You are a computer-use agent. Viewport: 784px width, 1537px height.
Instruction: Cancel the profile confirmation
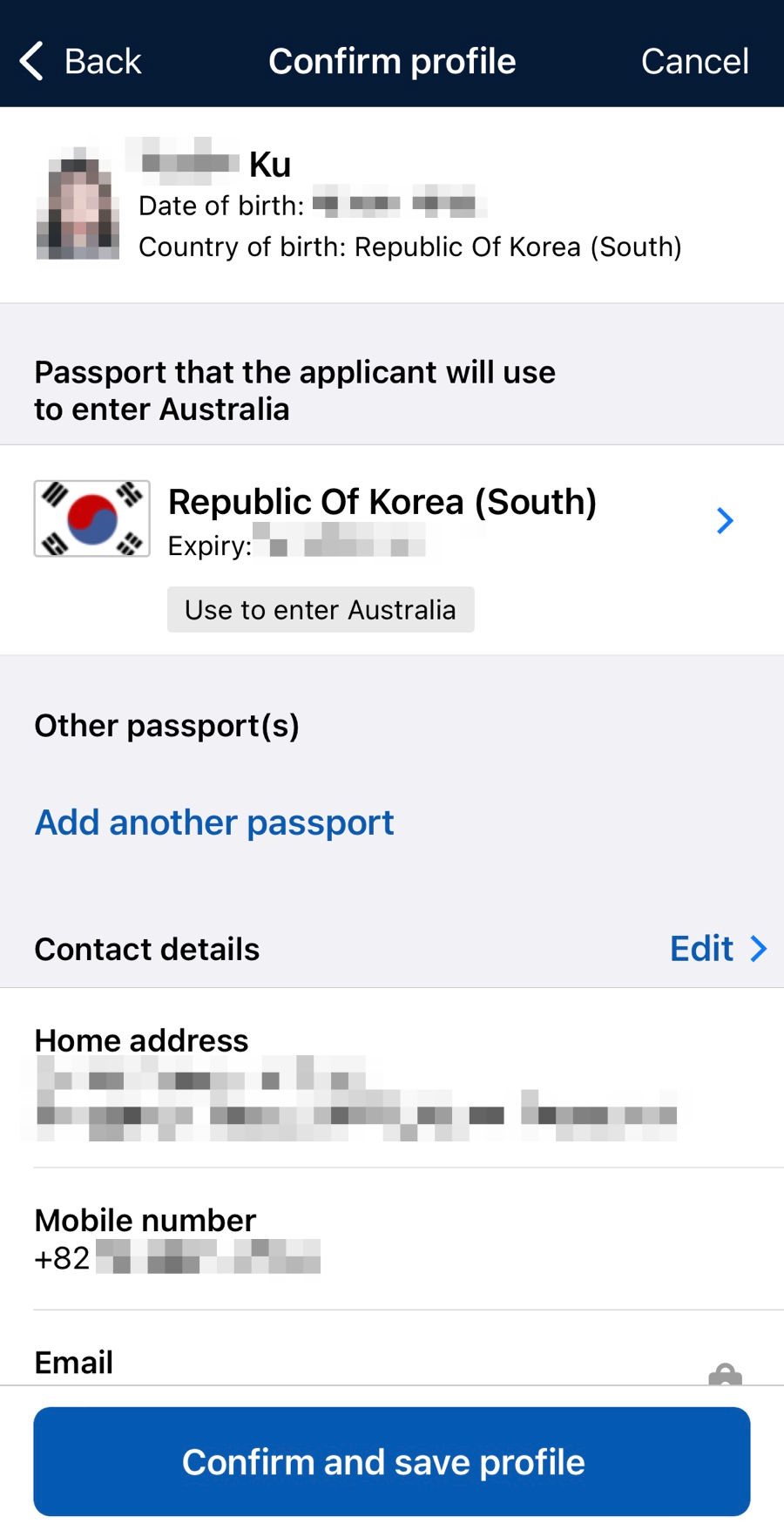point(694,62)
